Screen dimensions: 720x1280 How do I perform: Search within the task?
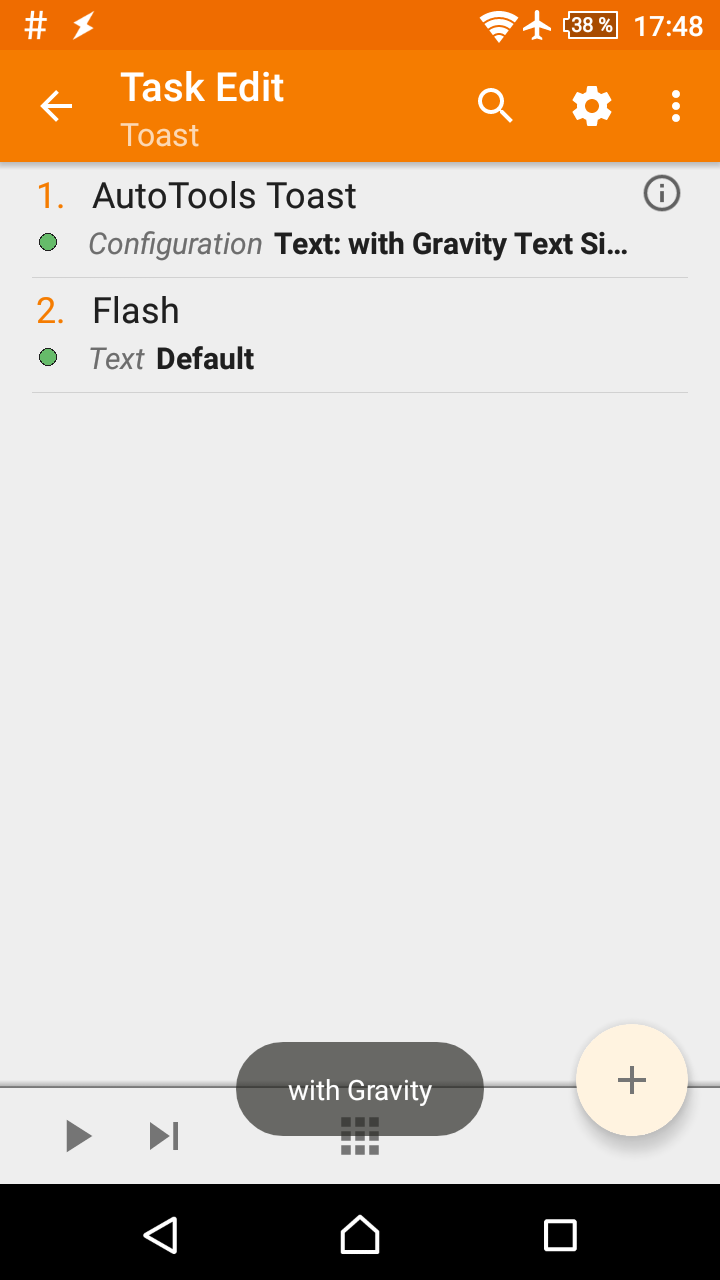click(x=495, y=106)
